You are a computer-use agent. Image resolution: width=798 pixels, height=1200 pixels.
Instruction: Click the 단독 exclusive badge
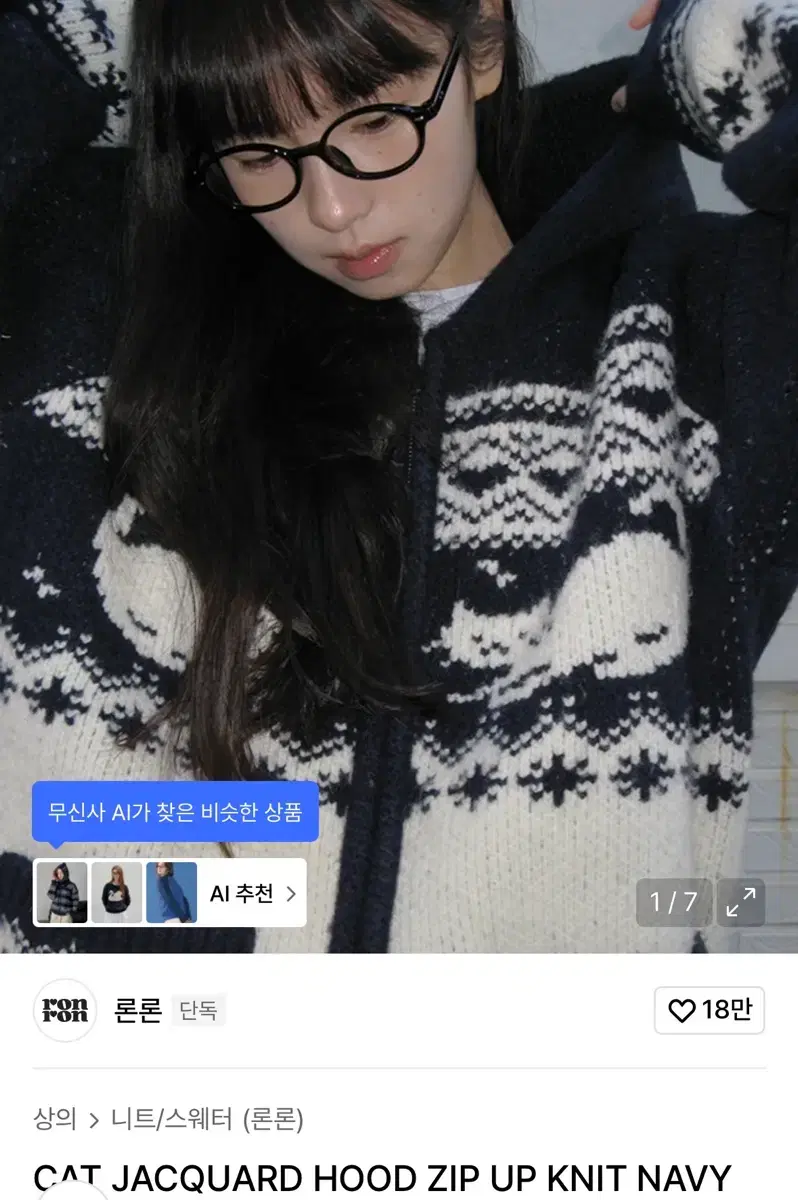coord(197,1009)
